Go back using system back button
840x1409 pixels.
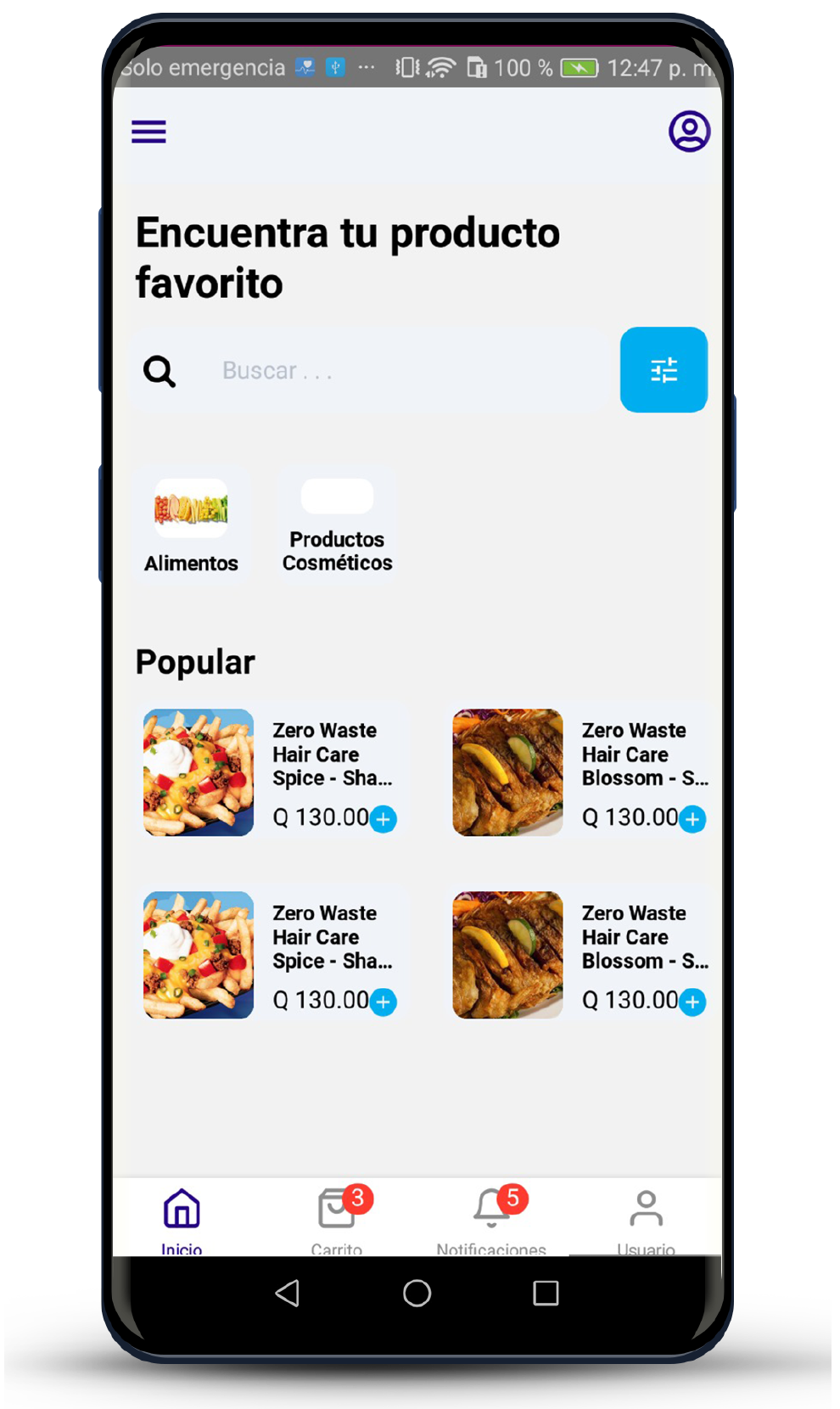[288, 1293]
